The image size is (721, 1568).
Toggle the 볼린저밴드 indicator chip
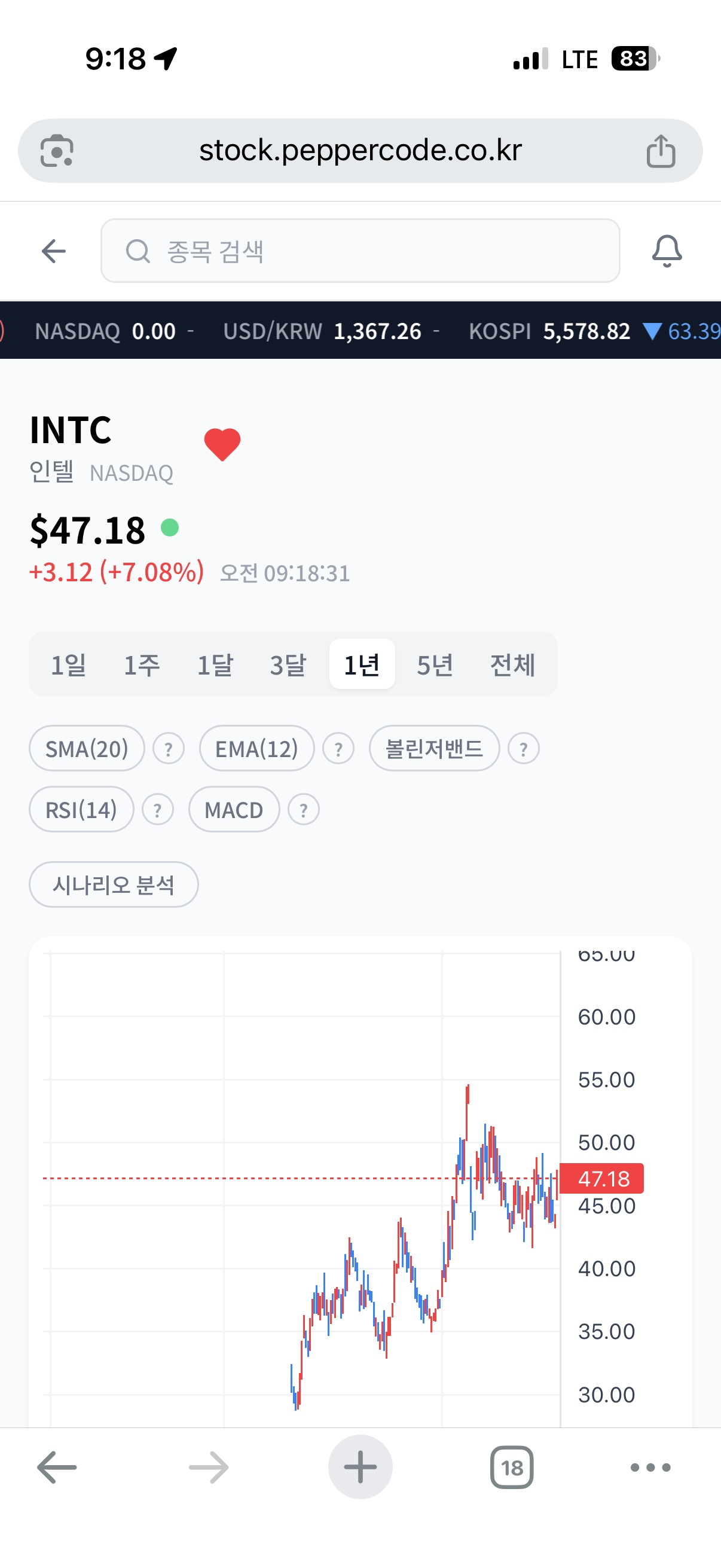click(434, 749)
